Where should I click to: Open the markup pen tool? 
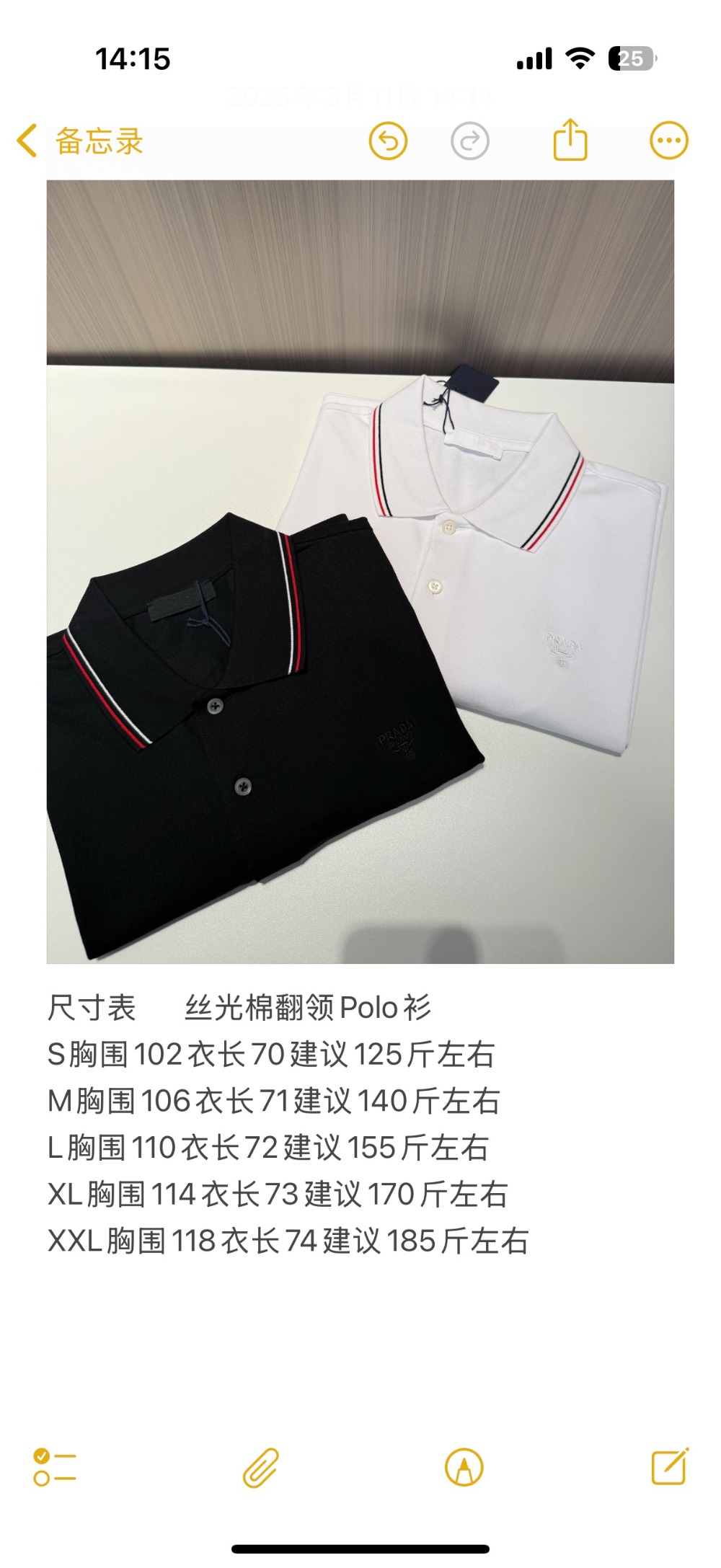click(x=464, y=1468)
